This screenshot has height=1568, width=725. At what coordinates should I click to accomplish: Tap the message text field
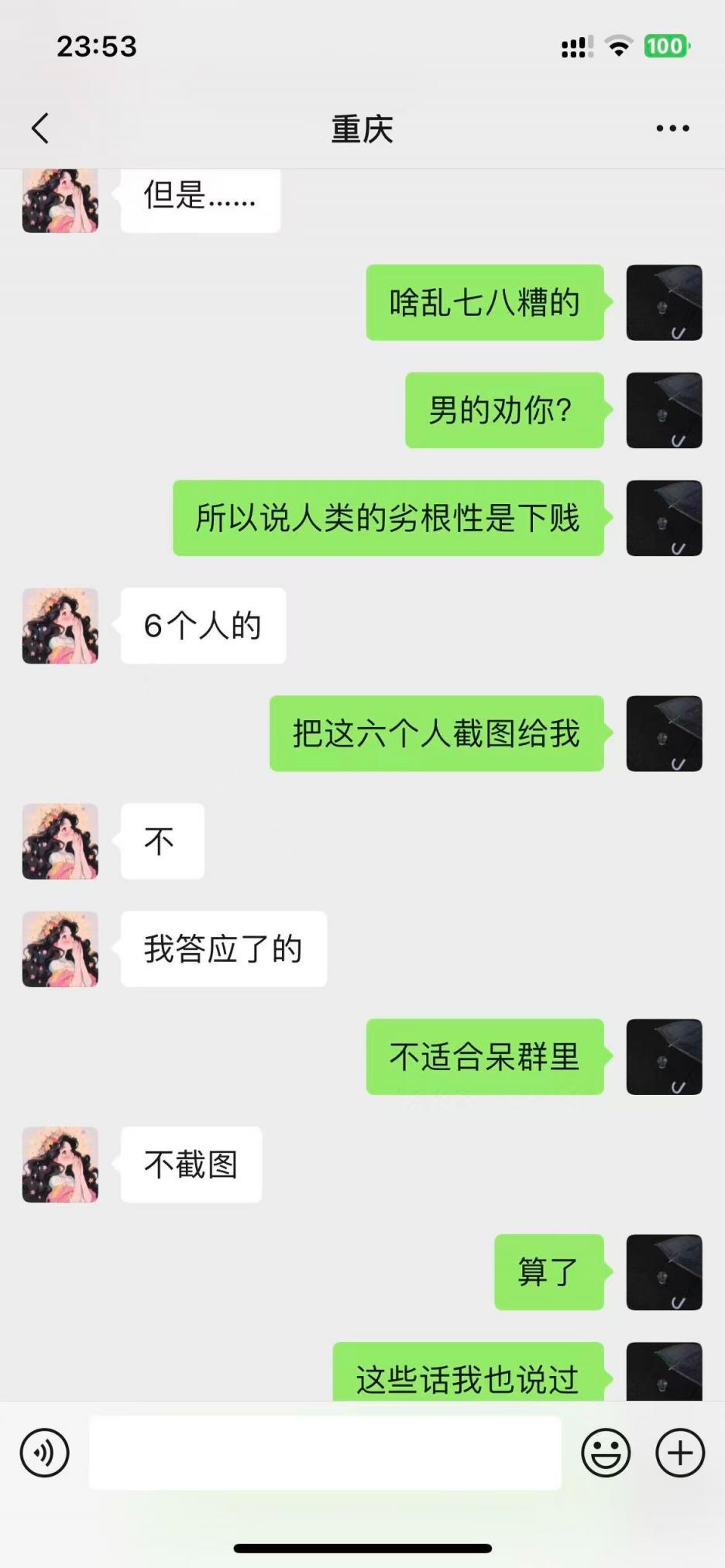point(325,1453)
